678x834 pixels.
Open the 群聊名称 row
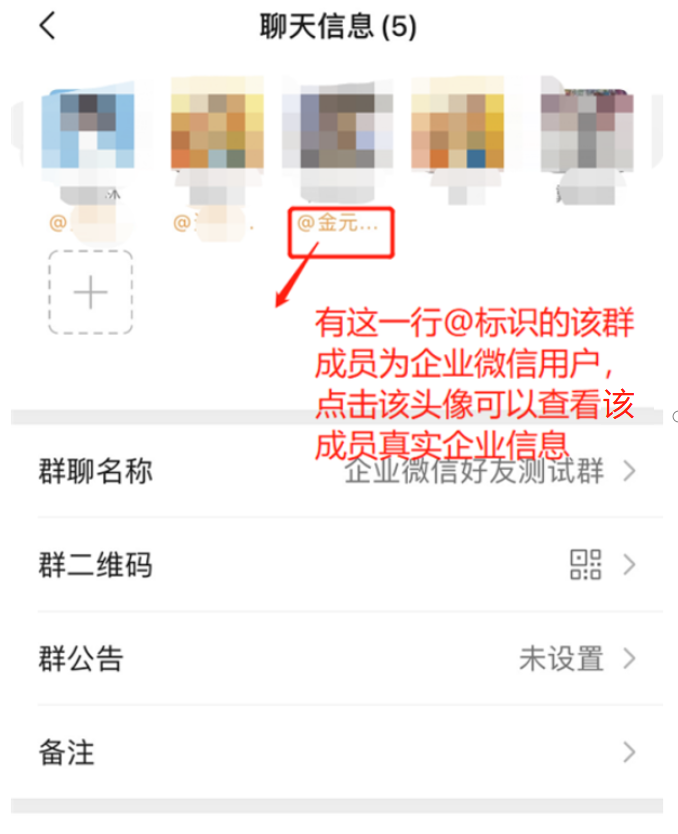tap(338, 471)
